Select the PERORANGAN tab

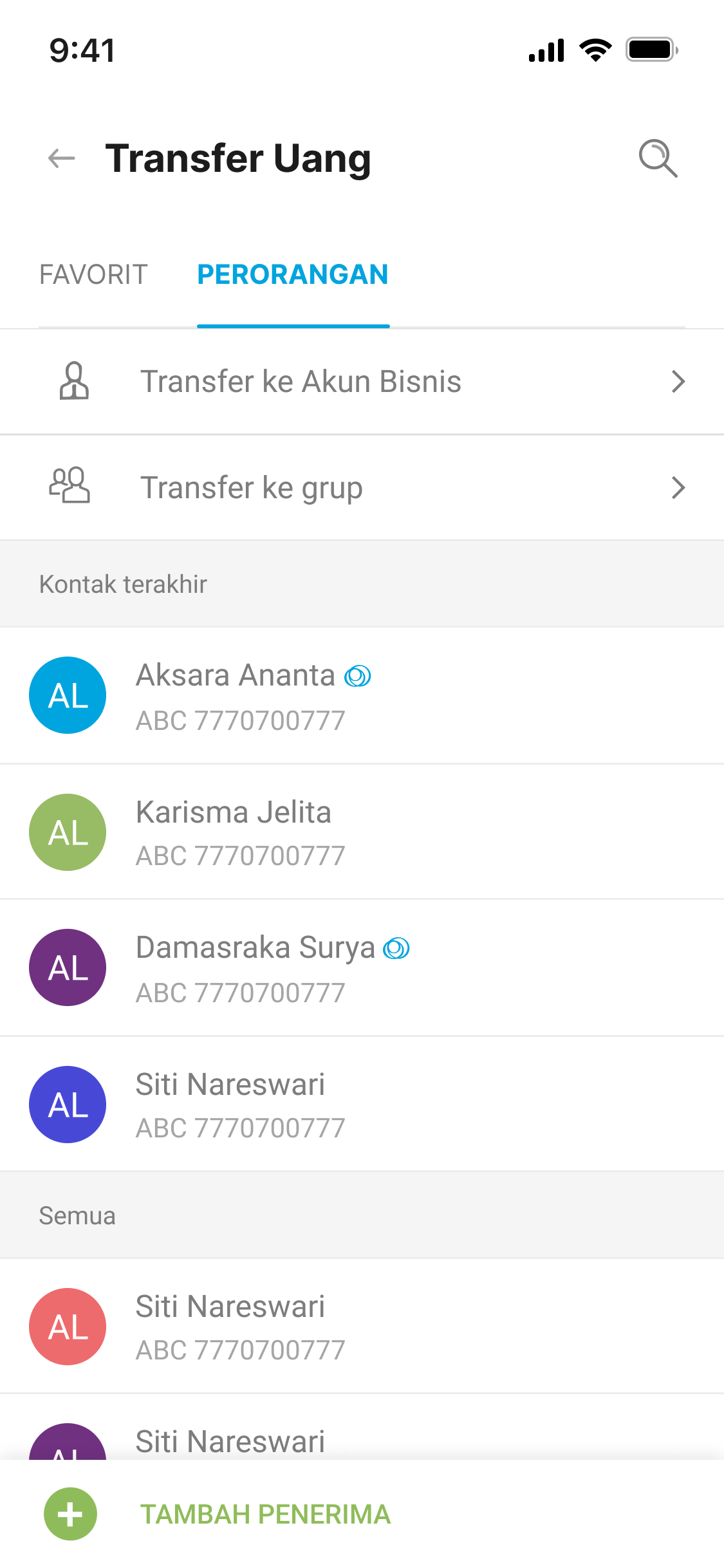pyautogui.click(x=293, y=275)
